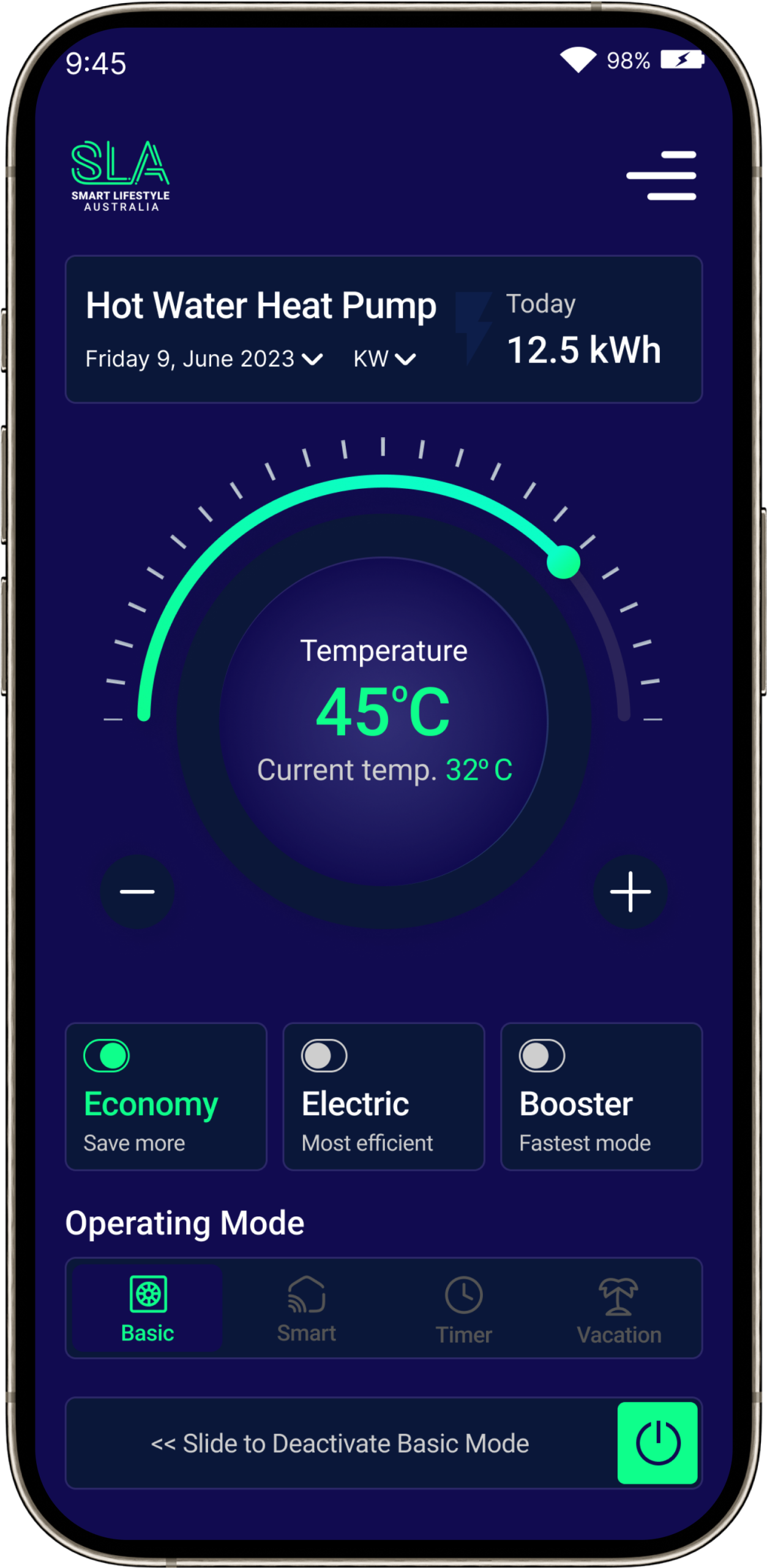The height and width of the screenshot is (1568, 767).
Task: Tap the green power button
Action: click(657, 1442)
